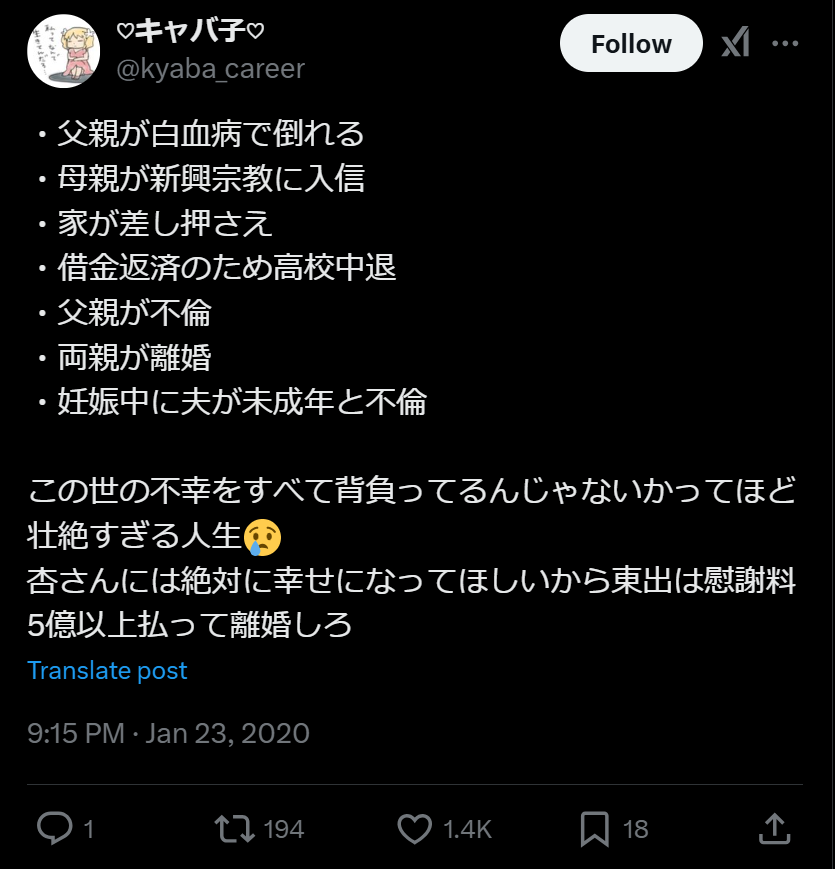Open the 9:15 PM Jan 23, 2020 timestamp
Screen dimensions: 835x869
point(168,733)
